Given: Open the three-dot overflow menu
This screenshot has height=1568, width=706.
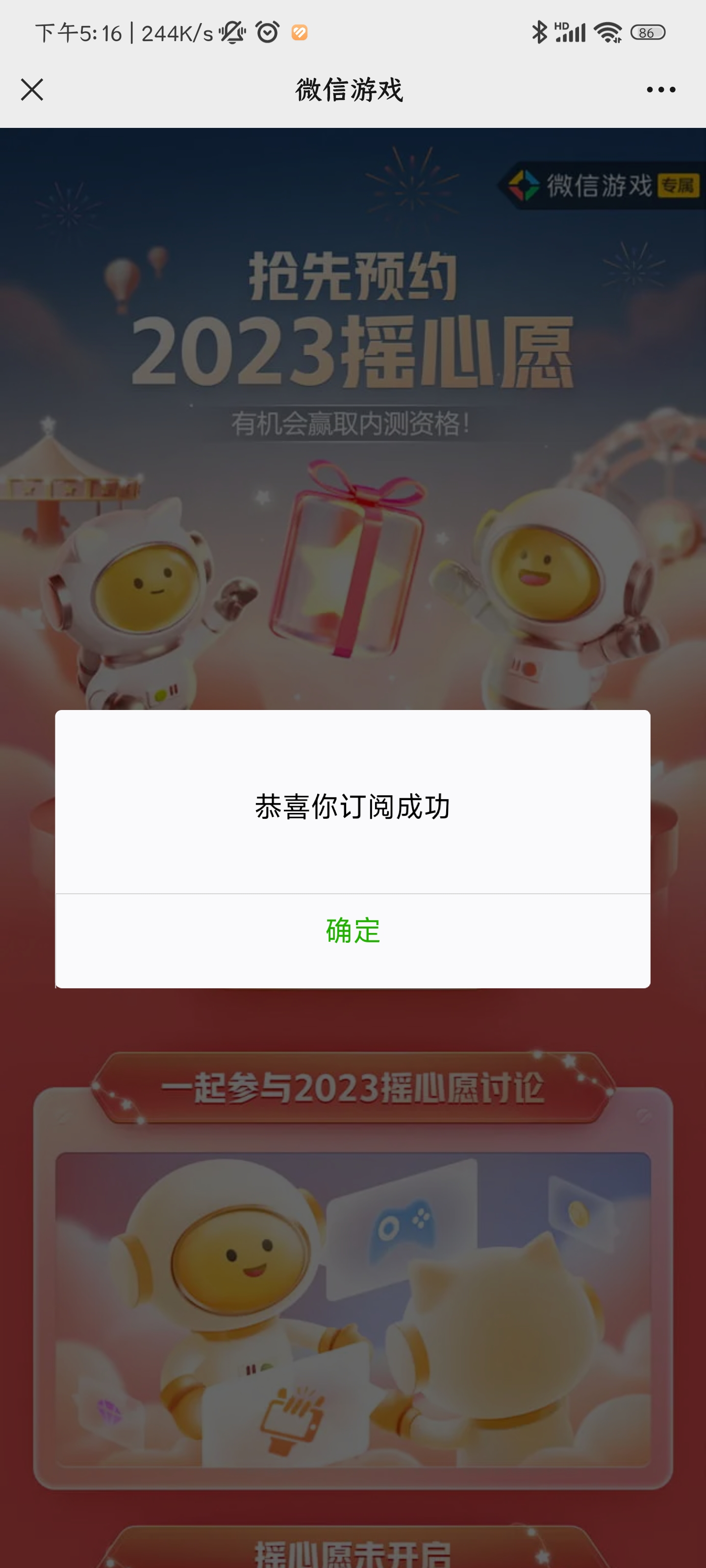Looking at the screenshot, I should (660, 90).
